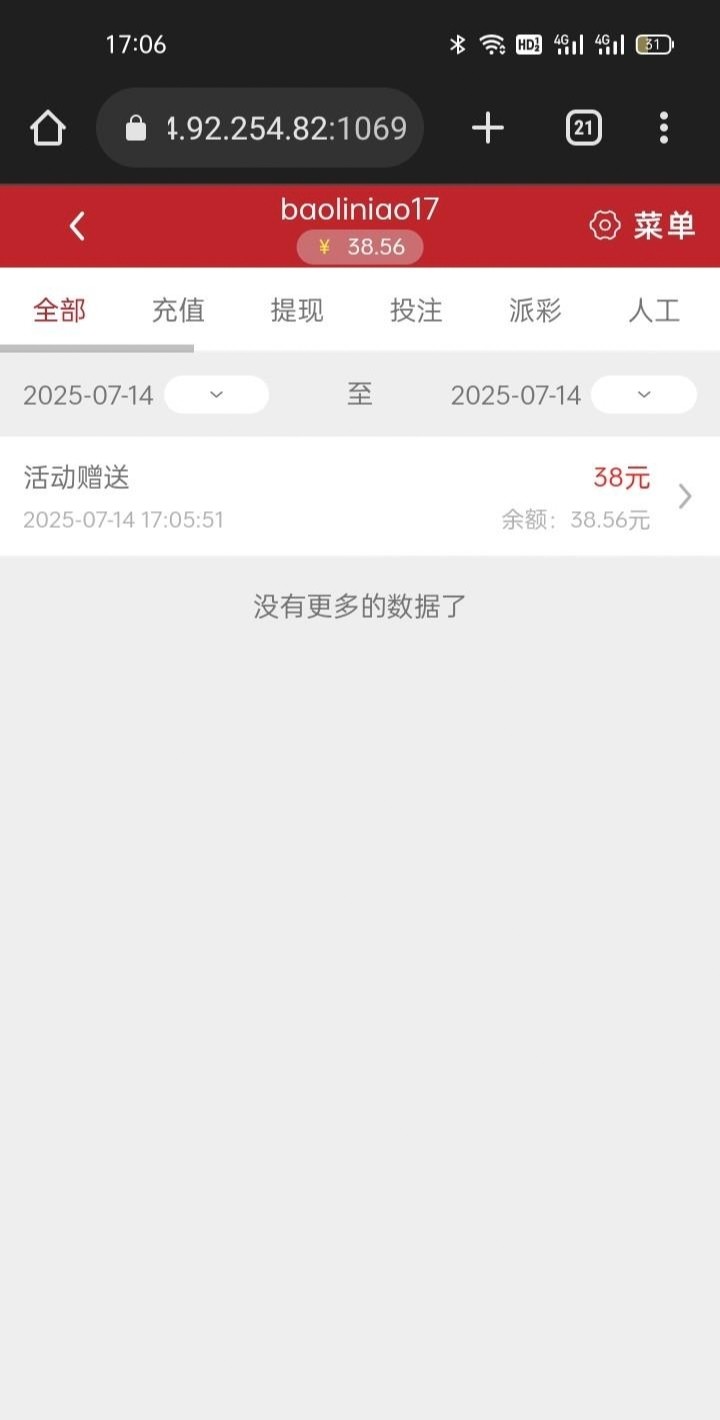Tap the browser home icon
Screen dimensions: 720x1420
pyautogui.click(x=48, y=128)
